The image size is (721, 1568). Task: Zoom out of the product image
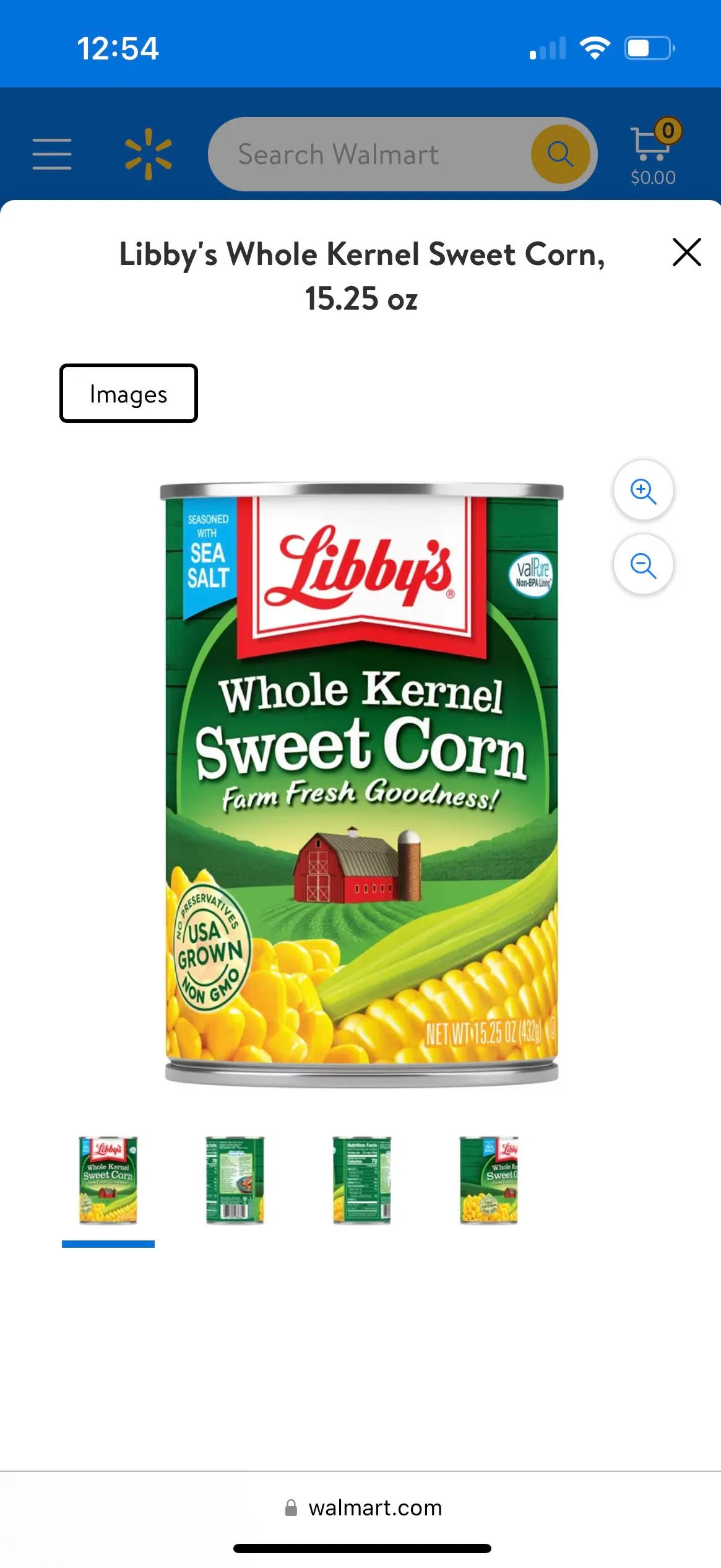click(x=643, y=564)
